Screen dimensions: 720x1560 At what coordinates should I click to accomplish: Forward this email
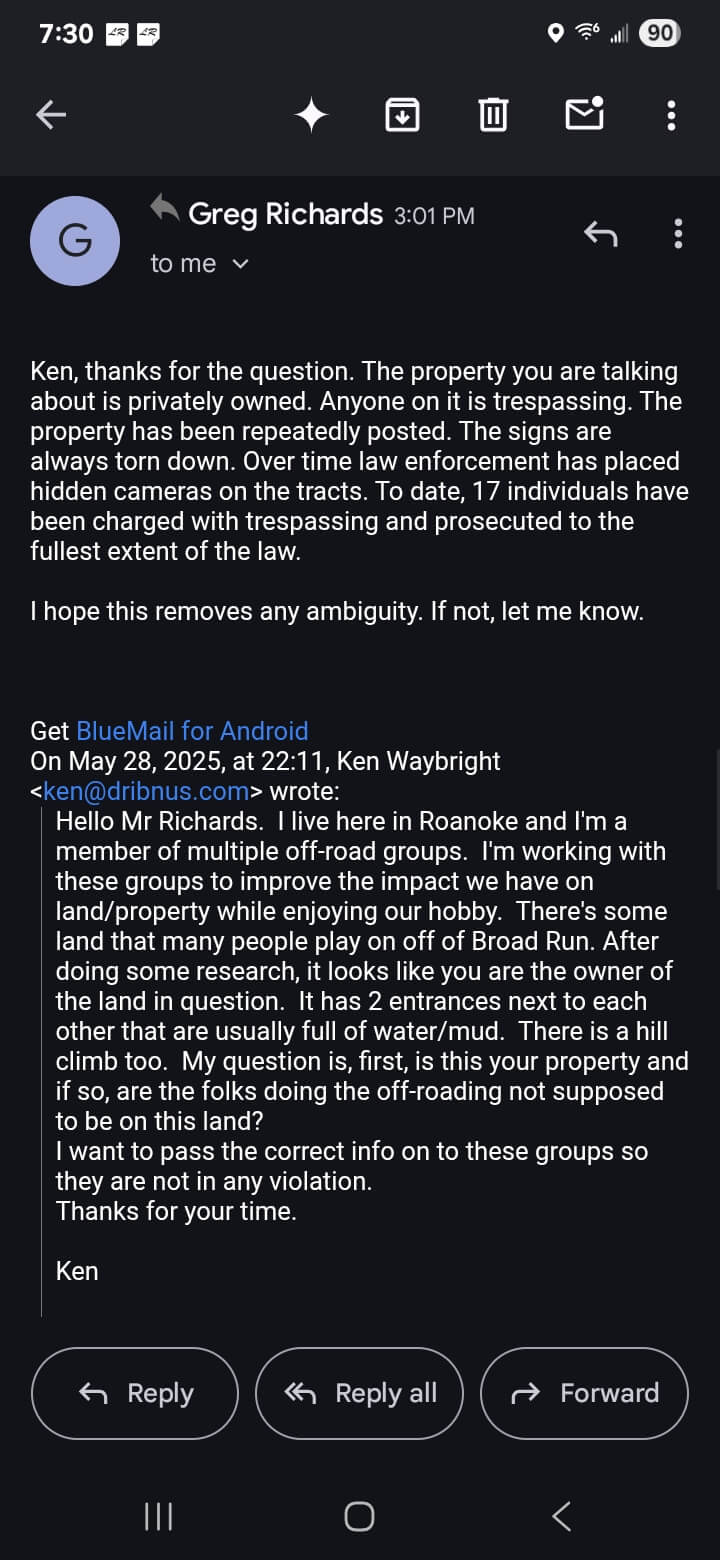[x=584, y=1393]
